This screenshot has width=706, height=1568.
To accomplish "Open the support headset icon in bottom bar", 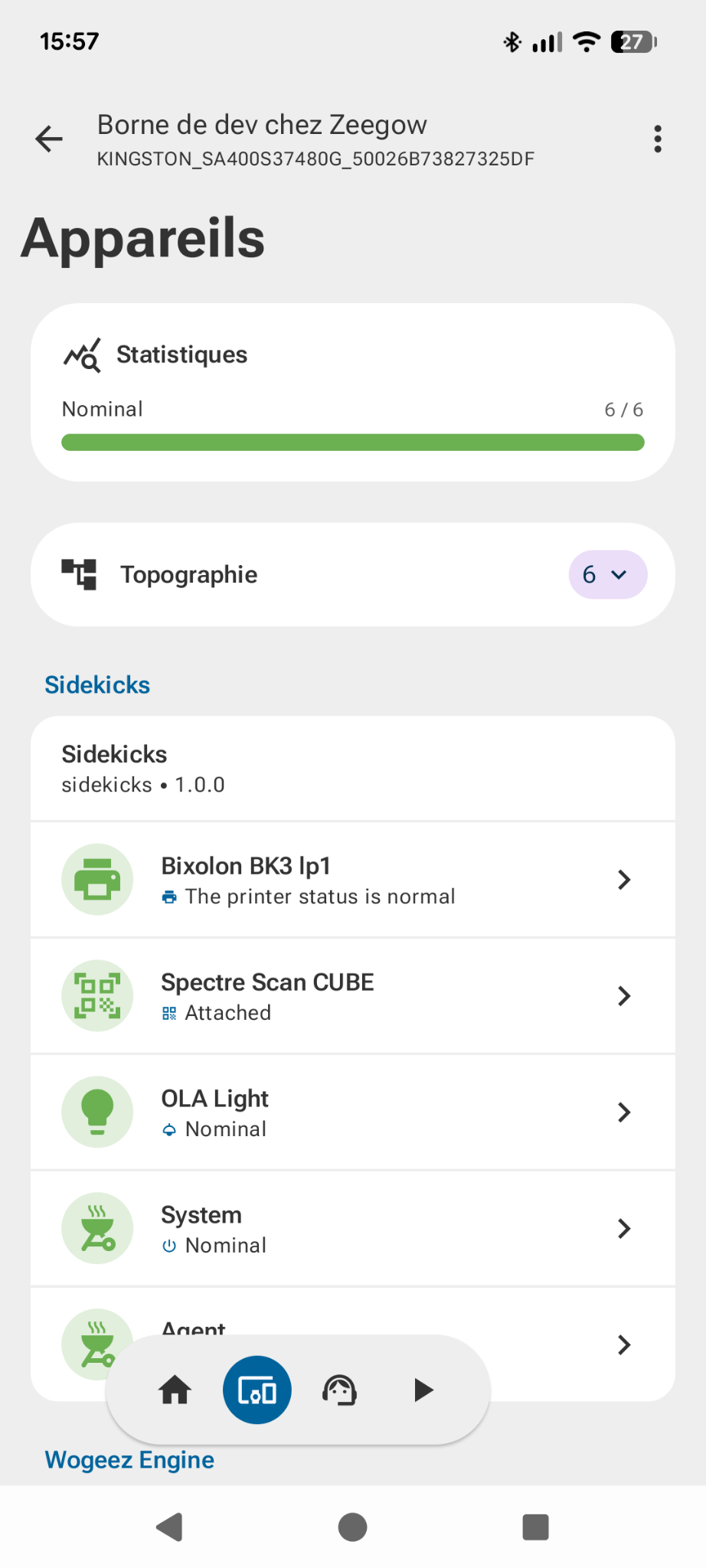I will point(340,1390).
